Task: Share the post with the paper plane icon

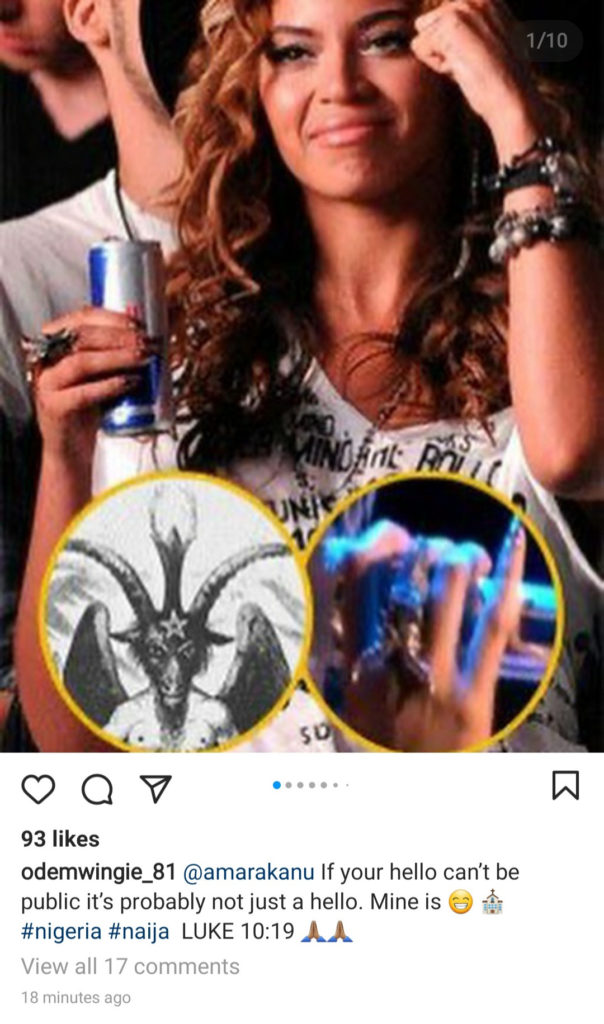Action: click(x=155, y=789)
